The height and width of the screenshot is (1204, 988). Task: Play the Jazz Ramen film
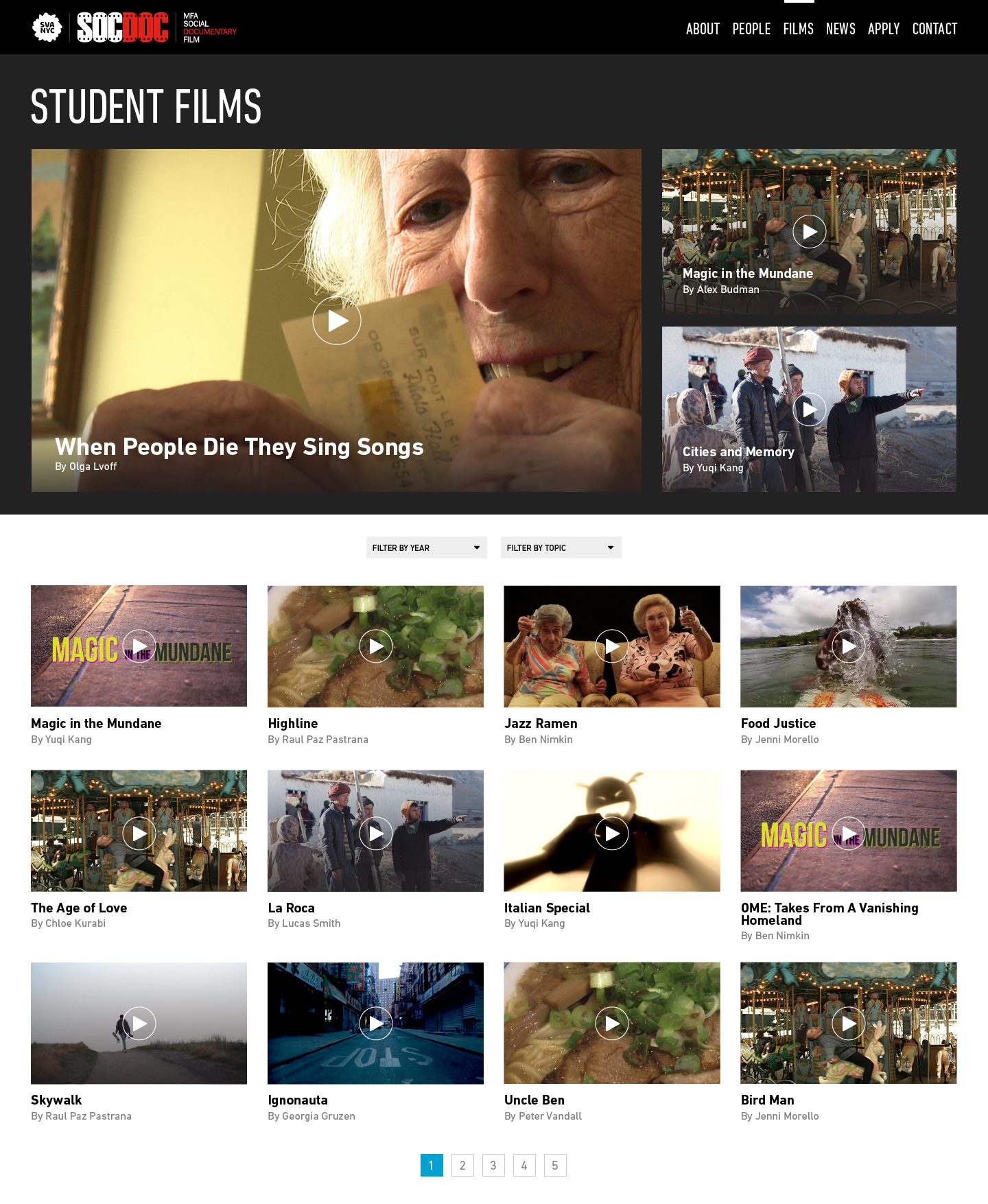(612, 646)
